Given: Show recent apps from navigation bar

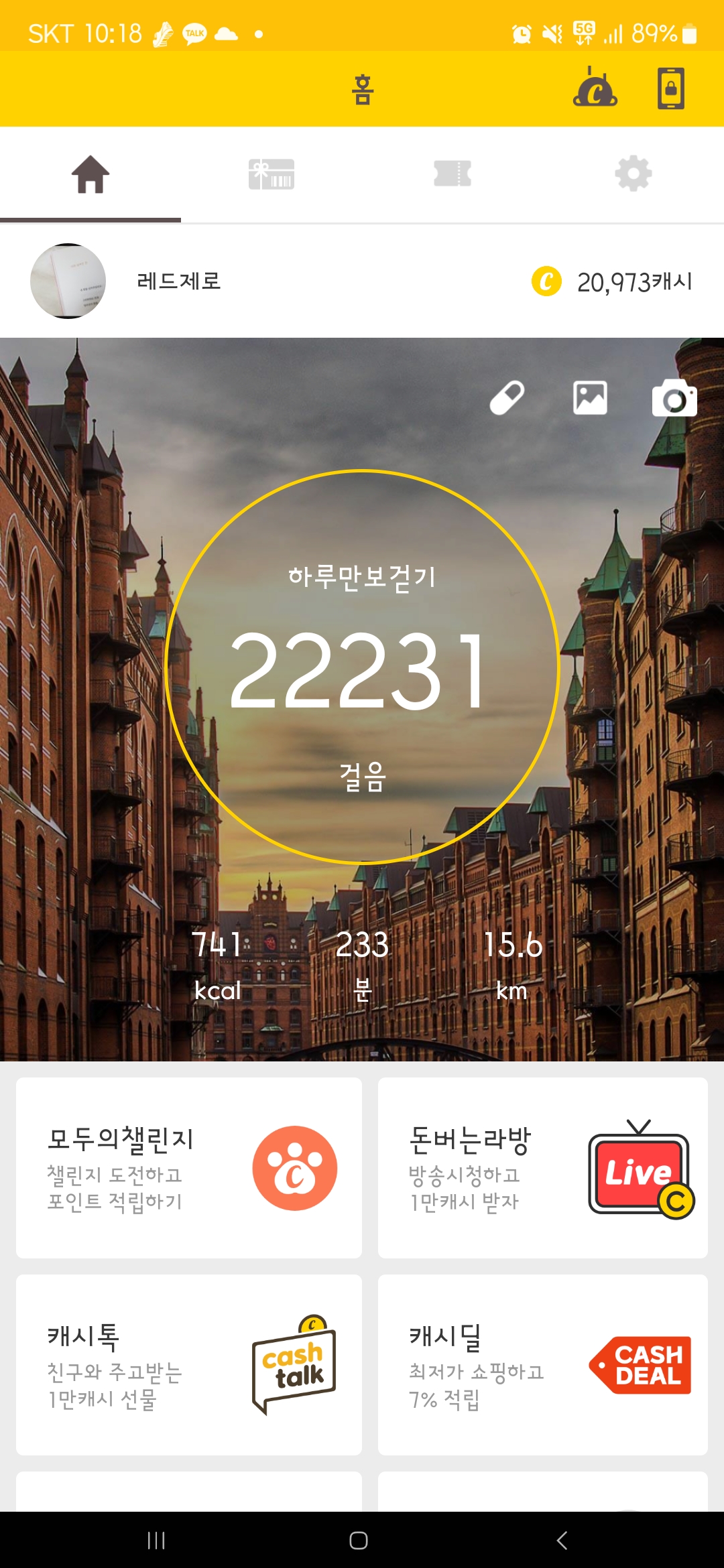Looking at the screenshot, I should tap(156, 1541).
